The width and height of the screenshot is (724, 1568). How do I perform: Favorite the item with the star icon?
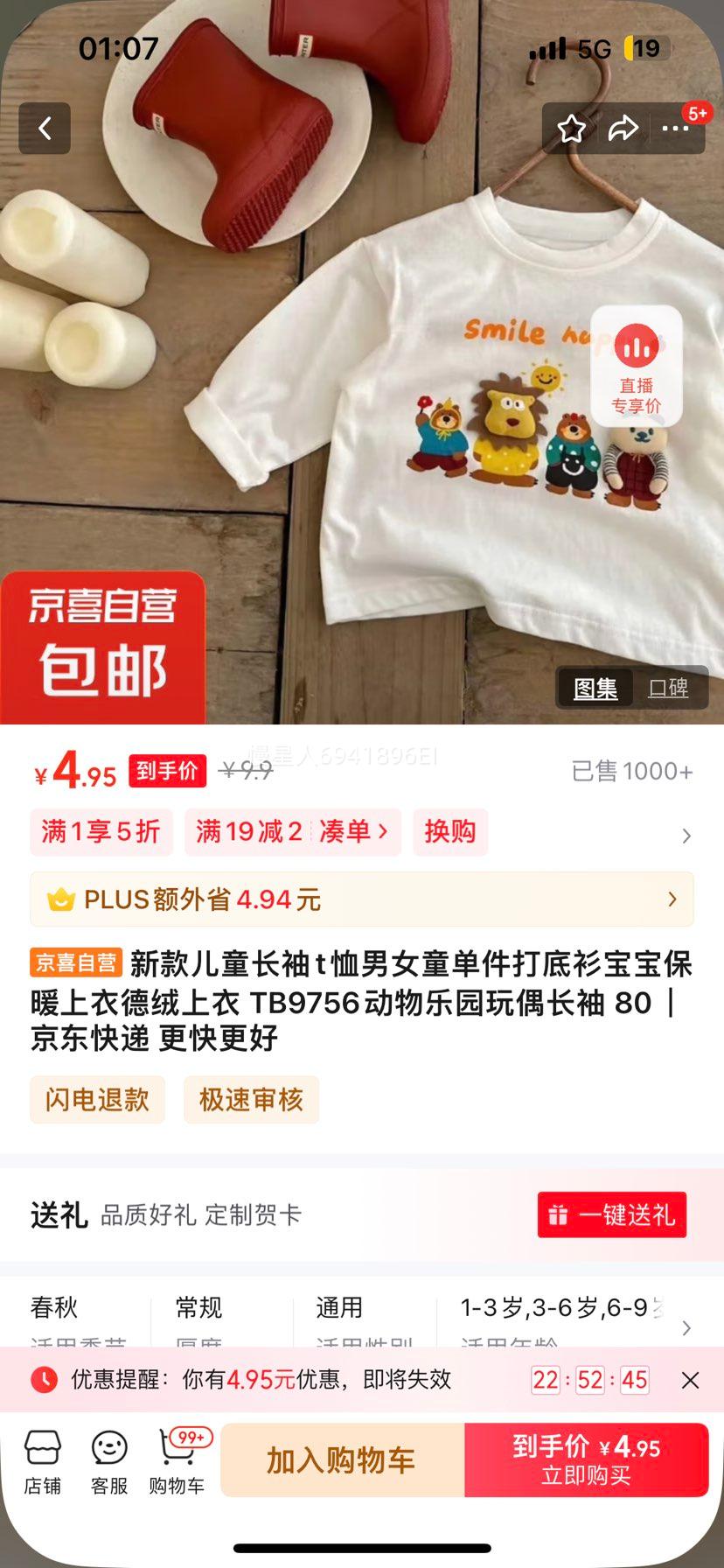point(572,128)
